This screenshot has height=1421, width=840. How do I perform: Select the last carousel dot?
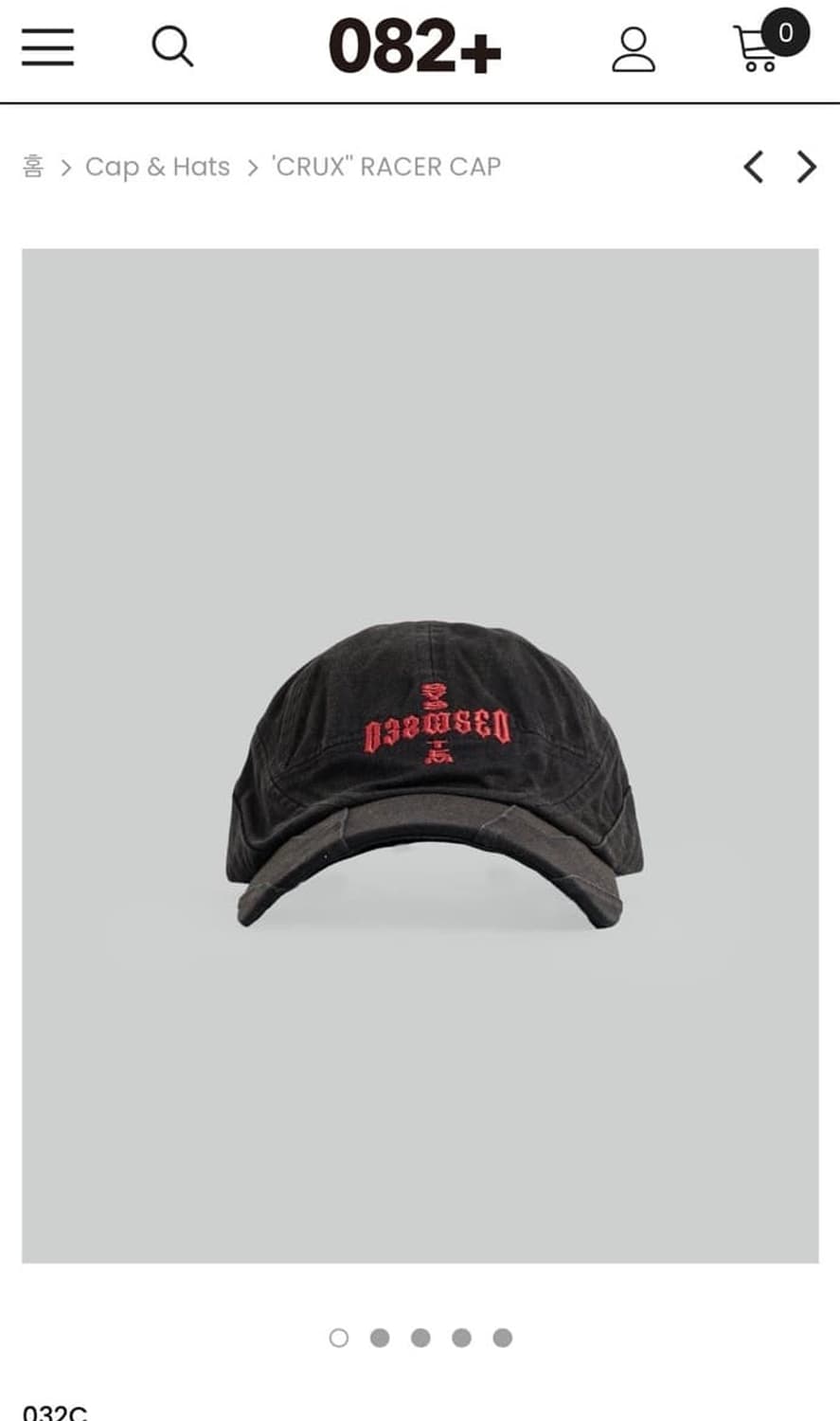500,1337
